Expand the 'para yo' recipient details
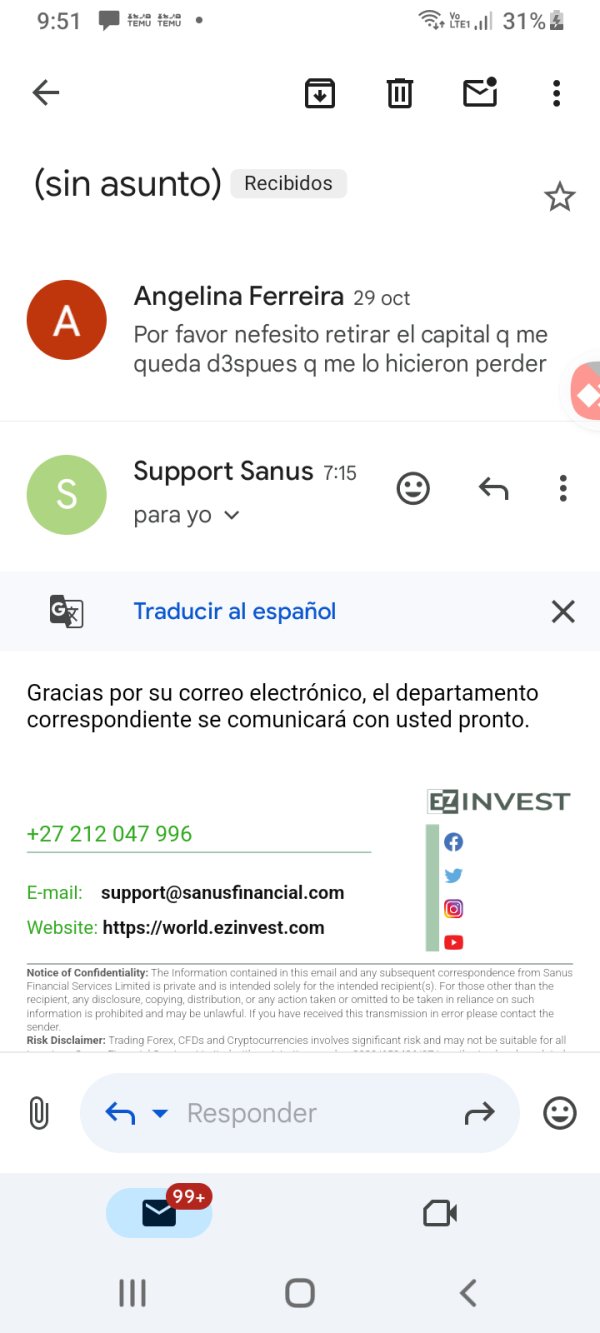600x1333 pixels. 187,515
